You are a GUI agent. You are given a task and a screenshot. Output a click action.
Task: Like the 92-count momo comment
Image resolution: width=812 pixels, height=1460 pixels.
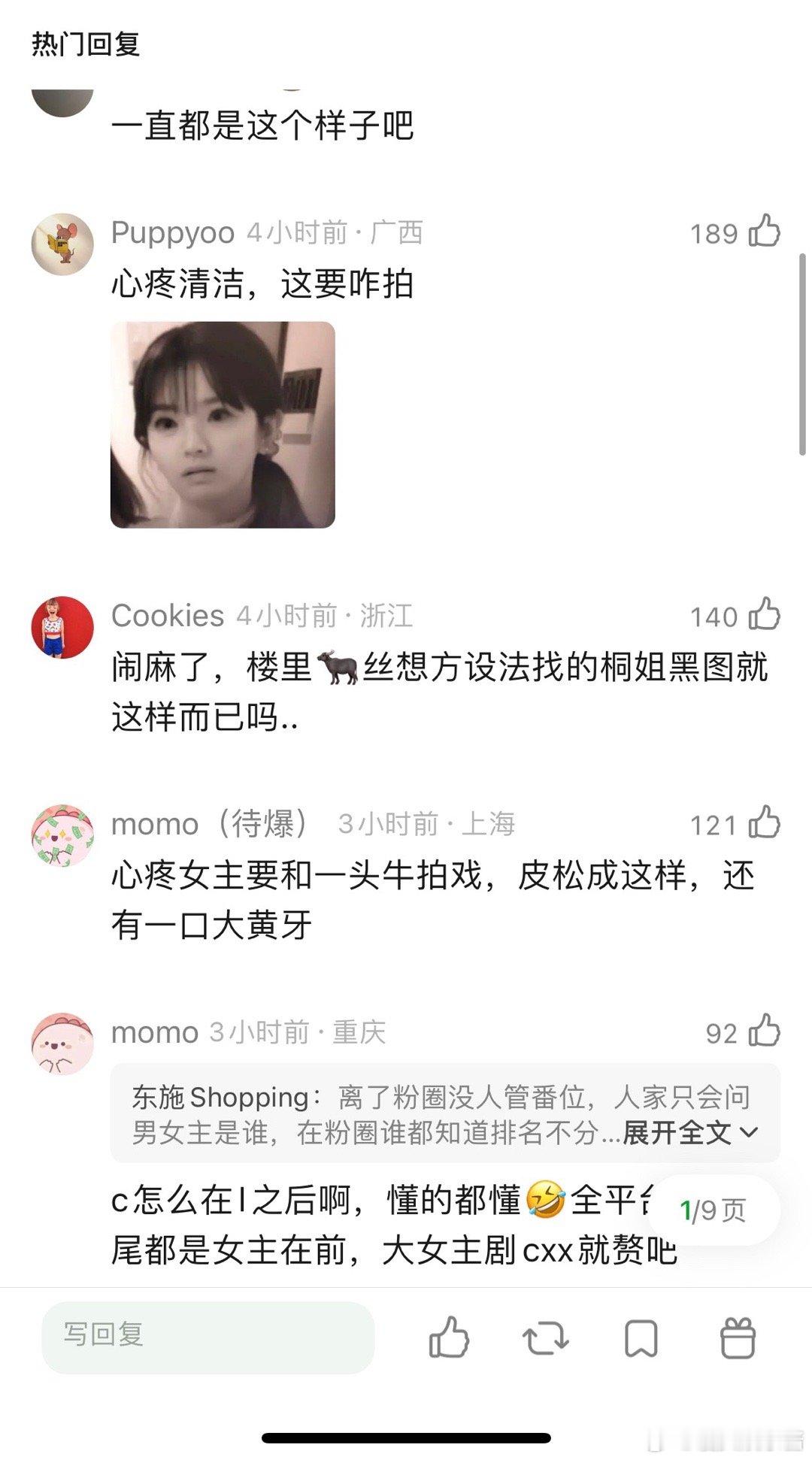[763, 1034]
